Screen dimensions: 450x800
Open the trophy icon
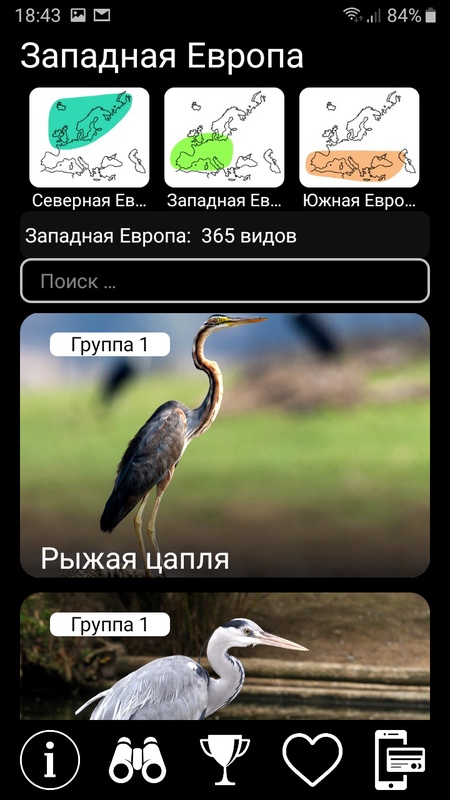pos(225,760)
